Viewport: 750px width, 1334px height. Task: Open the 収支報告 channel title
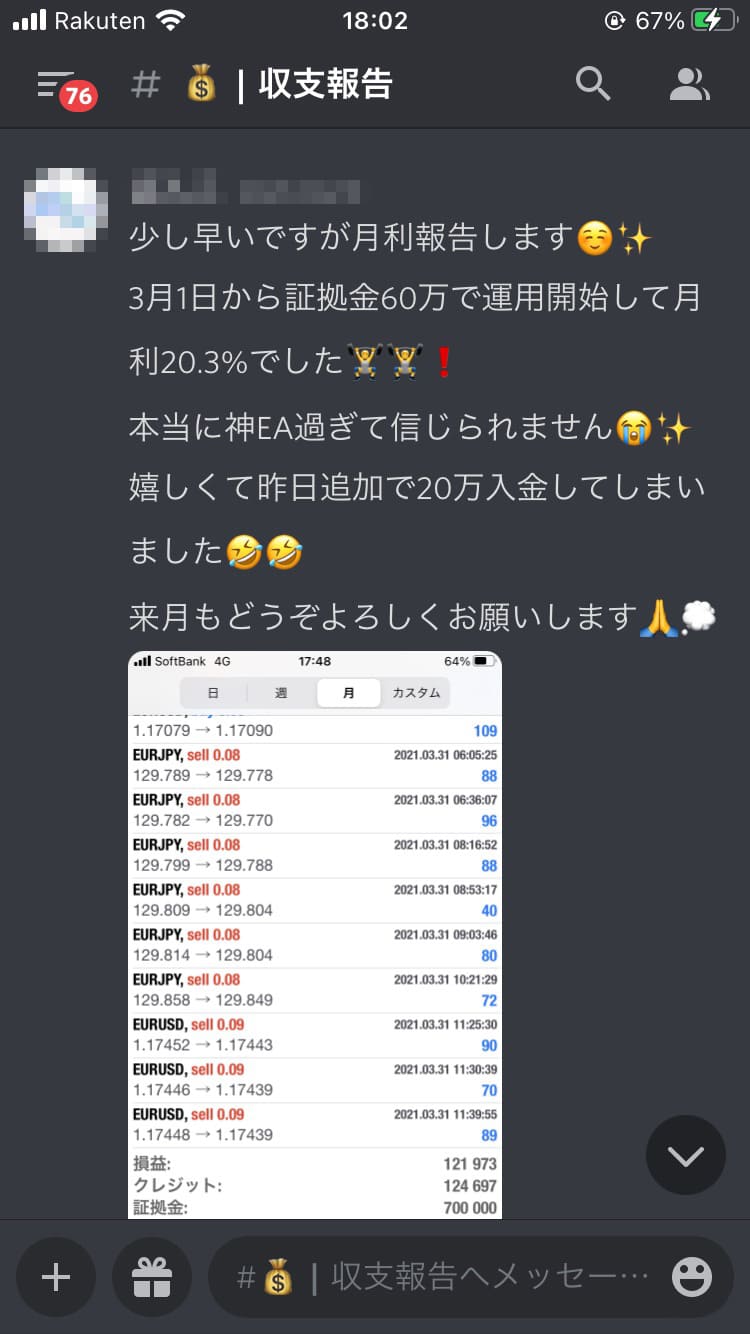(324, 85)
